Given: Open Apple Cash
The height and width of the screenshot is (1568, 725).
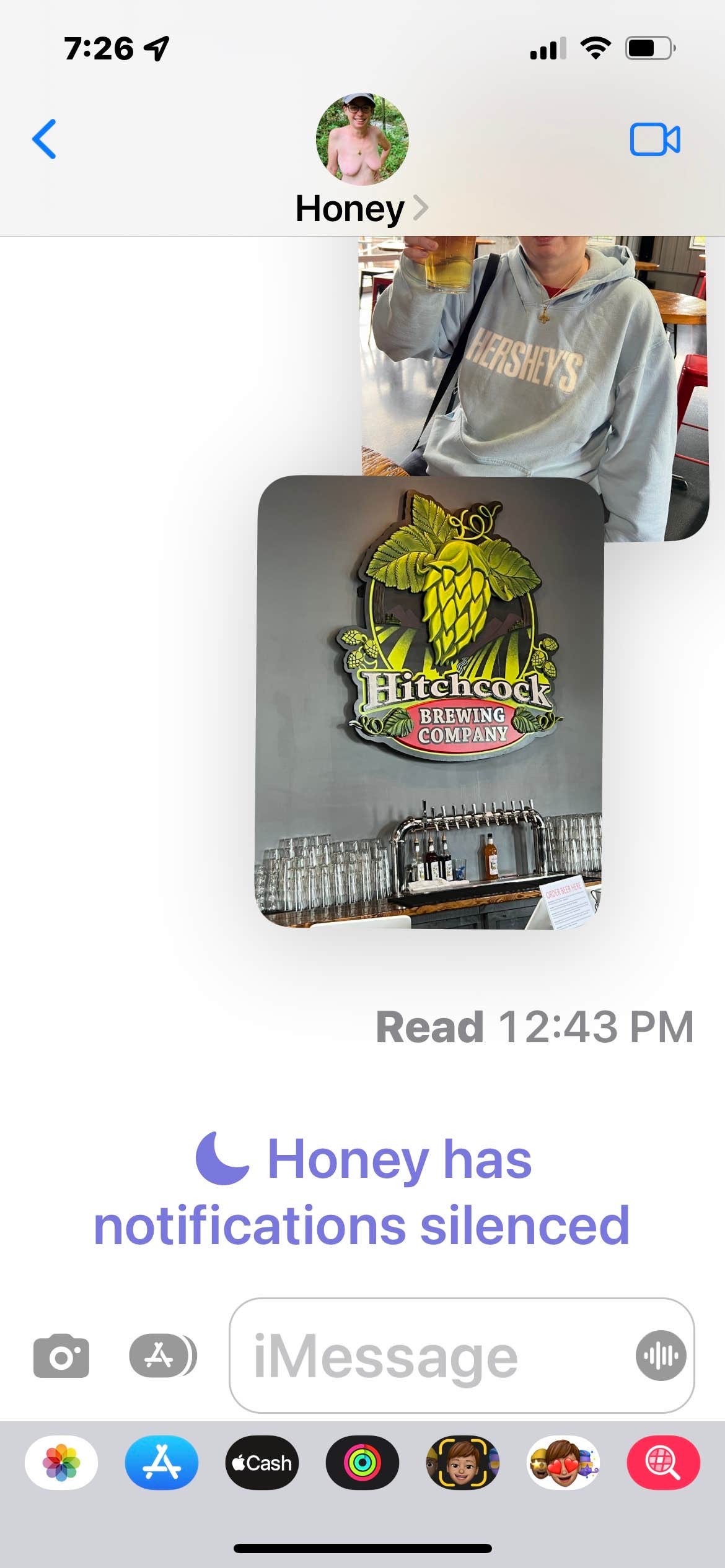Looking at the screenshot, I should pos(261,1462).
